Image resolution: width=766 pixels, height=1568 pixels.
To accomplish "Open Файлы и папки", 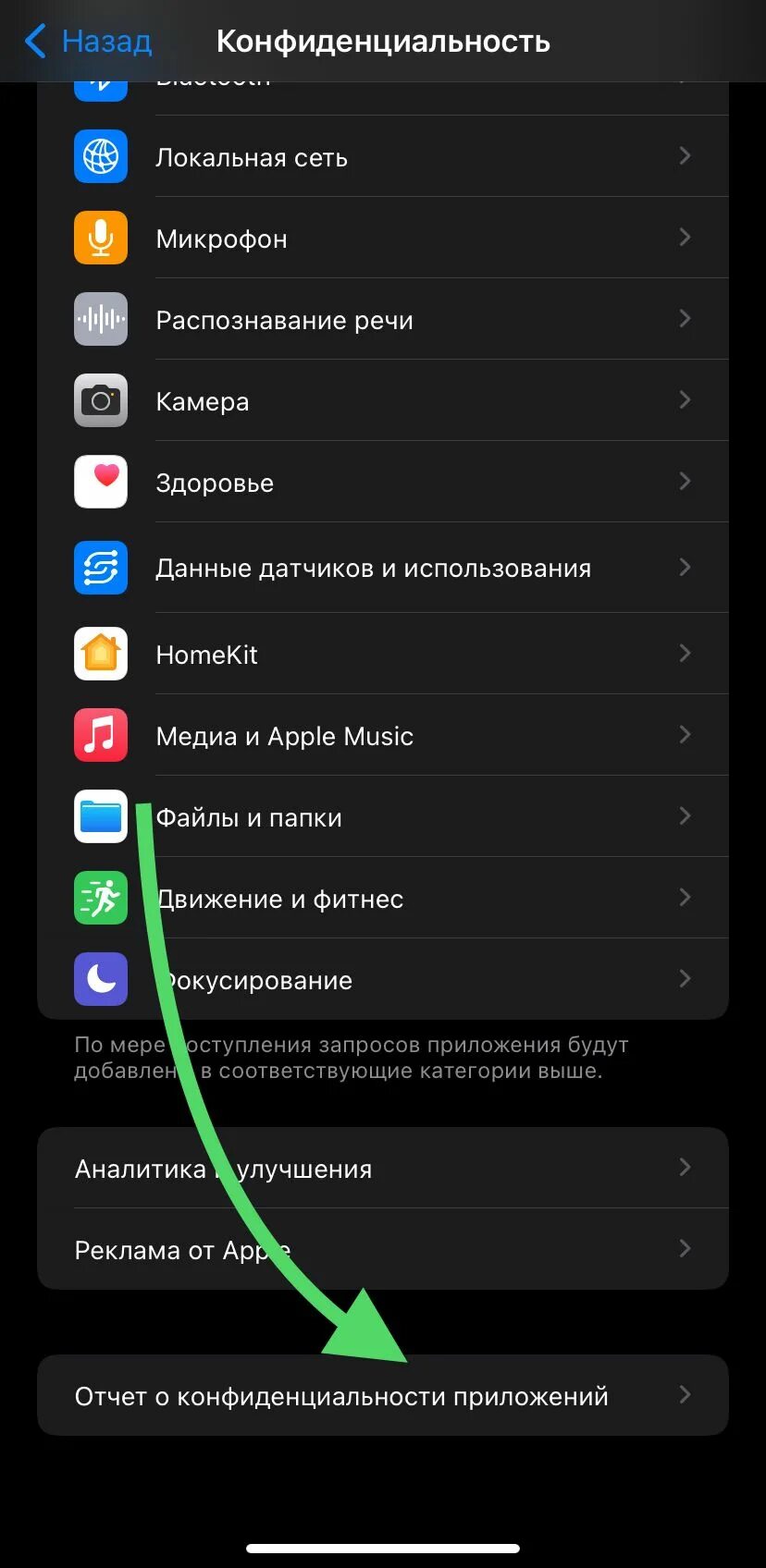I will click(x=382, y=817).
